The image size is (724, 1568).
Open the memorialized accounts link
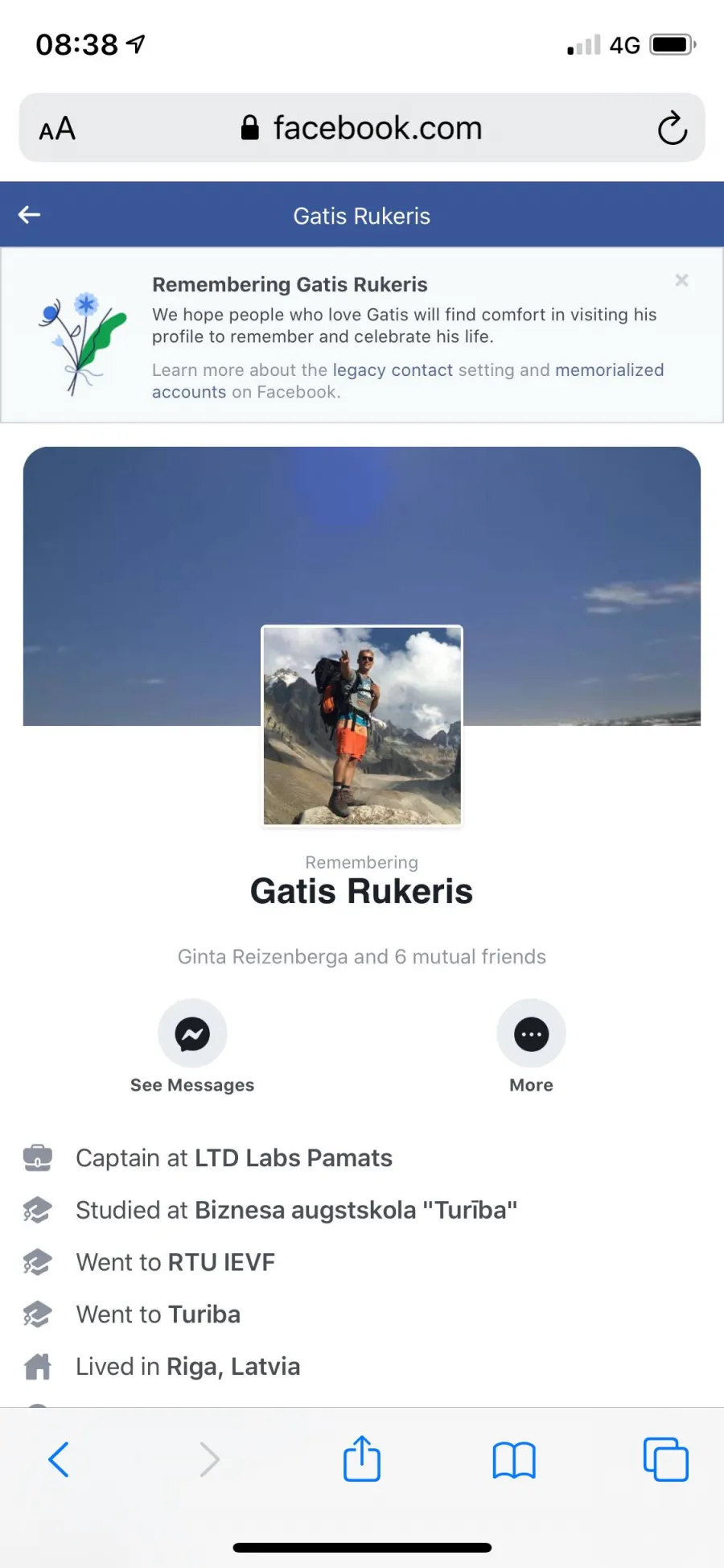408,381
